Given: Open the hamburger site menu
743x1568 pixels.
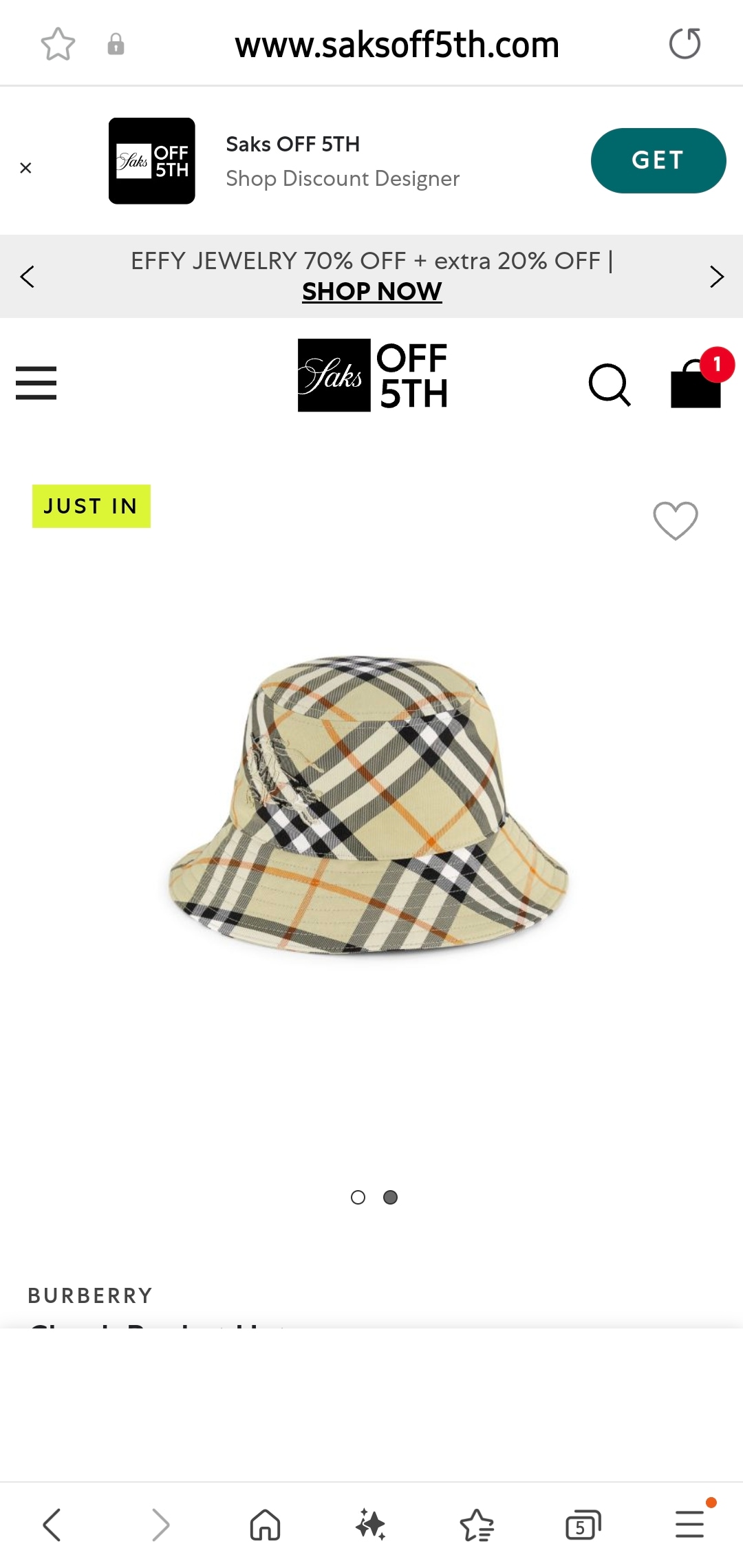Looking at the screenshot, I should pyautogui.click(x=36, y=383).
